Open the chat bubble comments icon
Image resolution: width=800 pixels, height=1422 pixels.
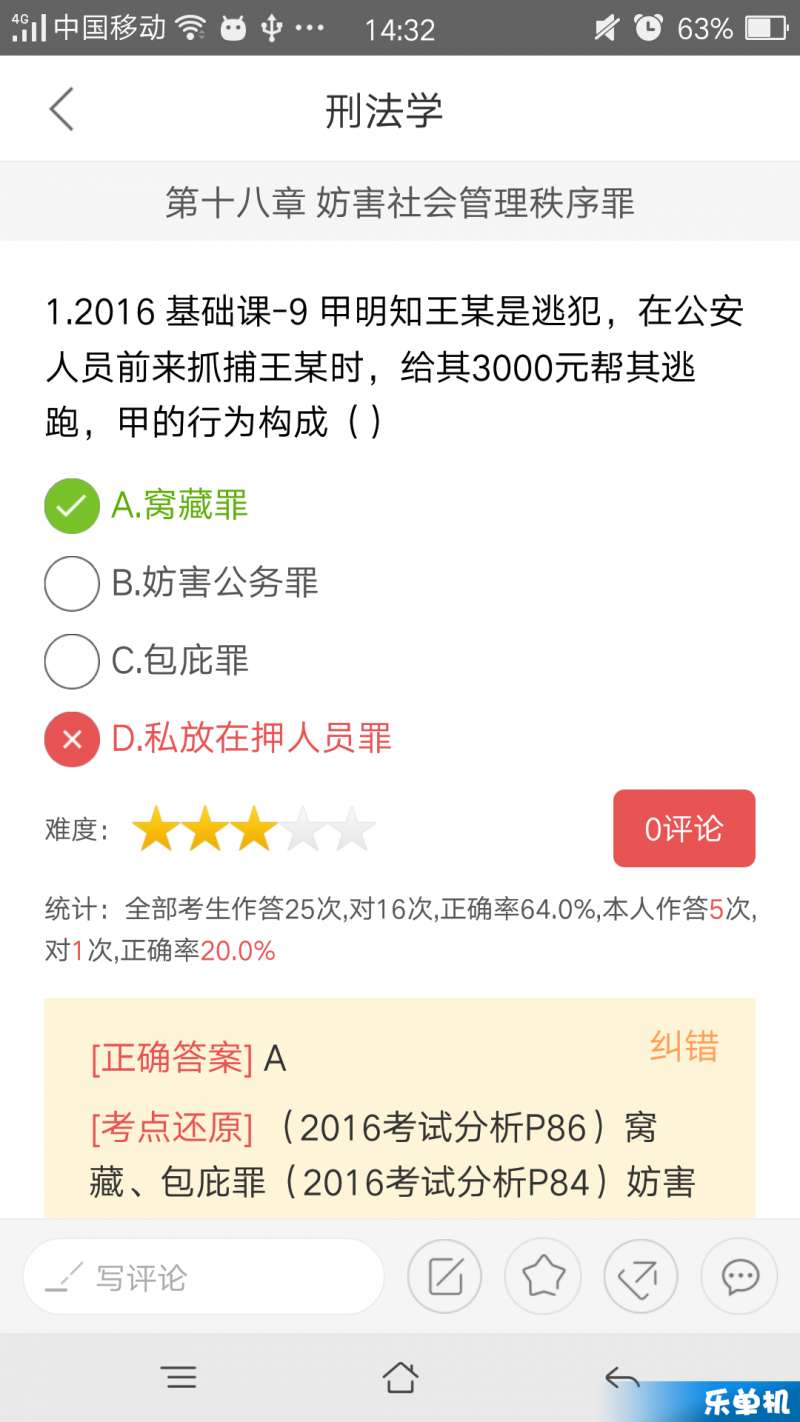739,1276
